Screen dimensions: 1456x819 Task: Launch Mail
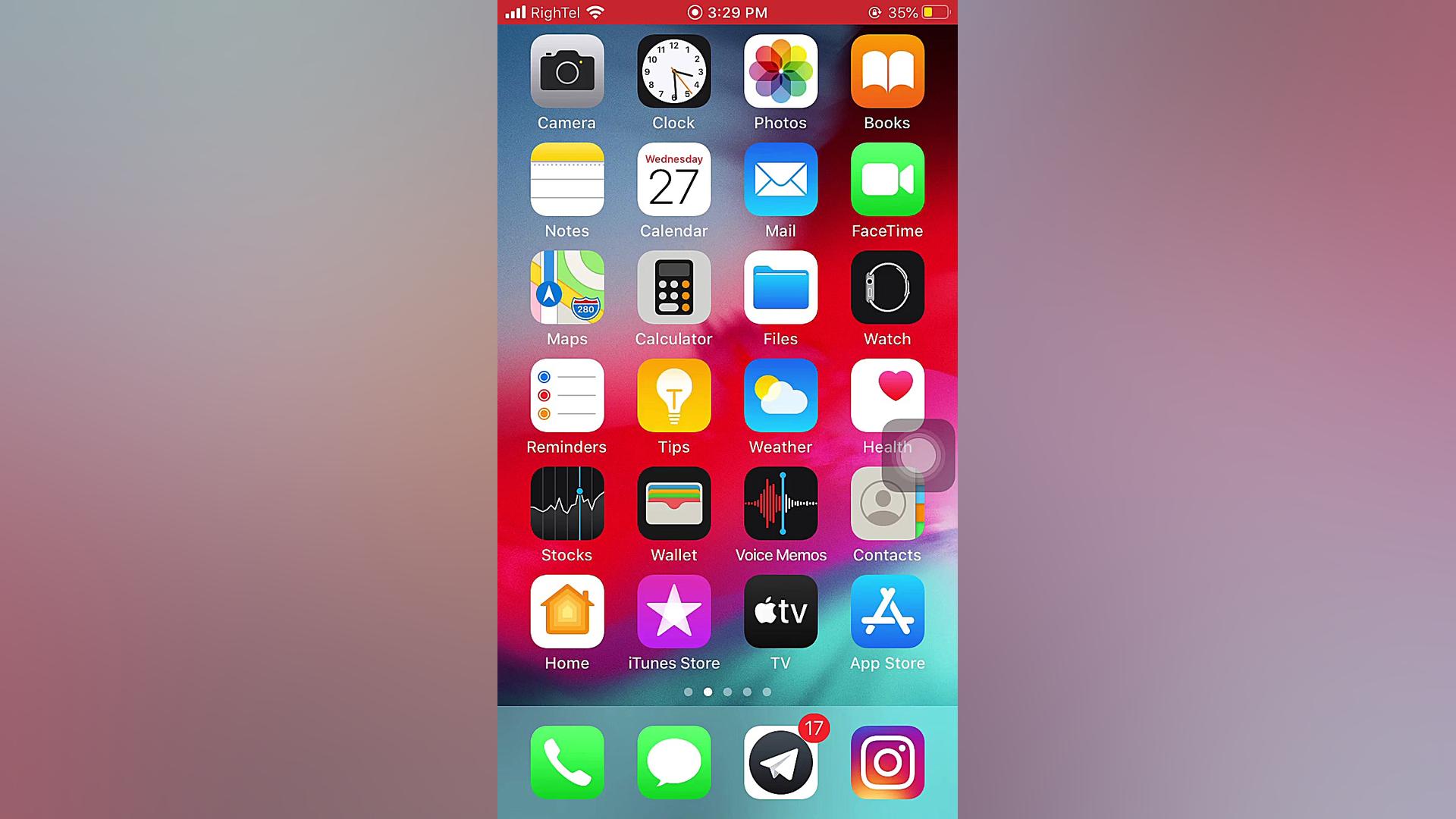780,180
